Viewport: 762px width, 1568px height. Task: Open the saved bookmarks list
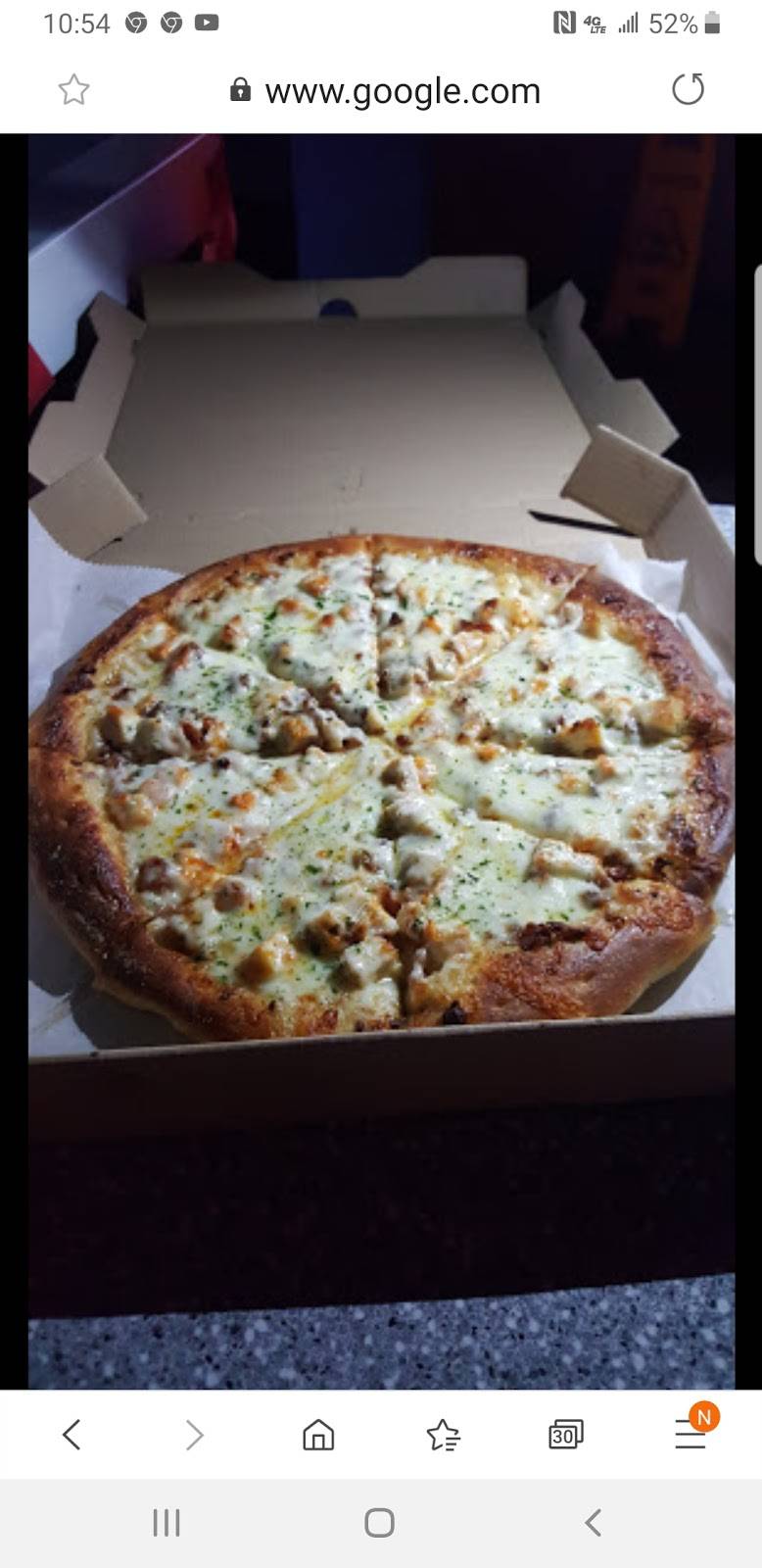(443, 1435)
